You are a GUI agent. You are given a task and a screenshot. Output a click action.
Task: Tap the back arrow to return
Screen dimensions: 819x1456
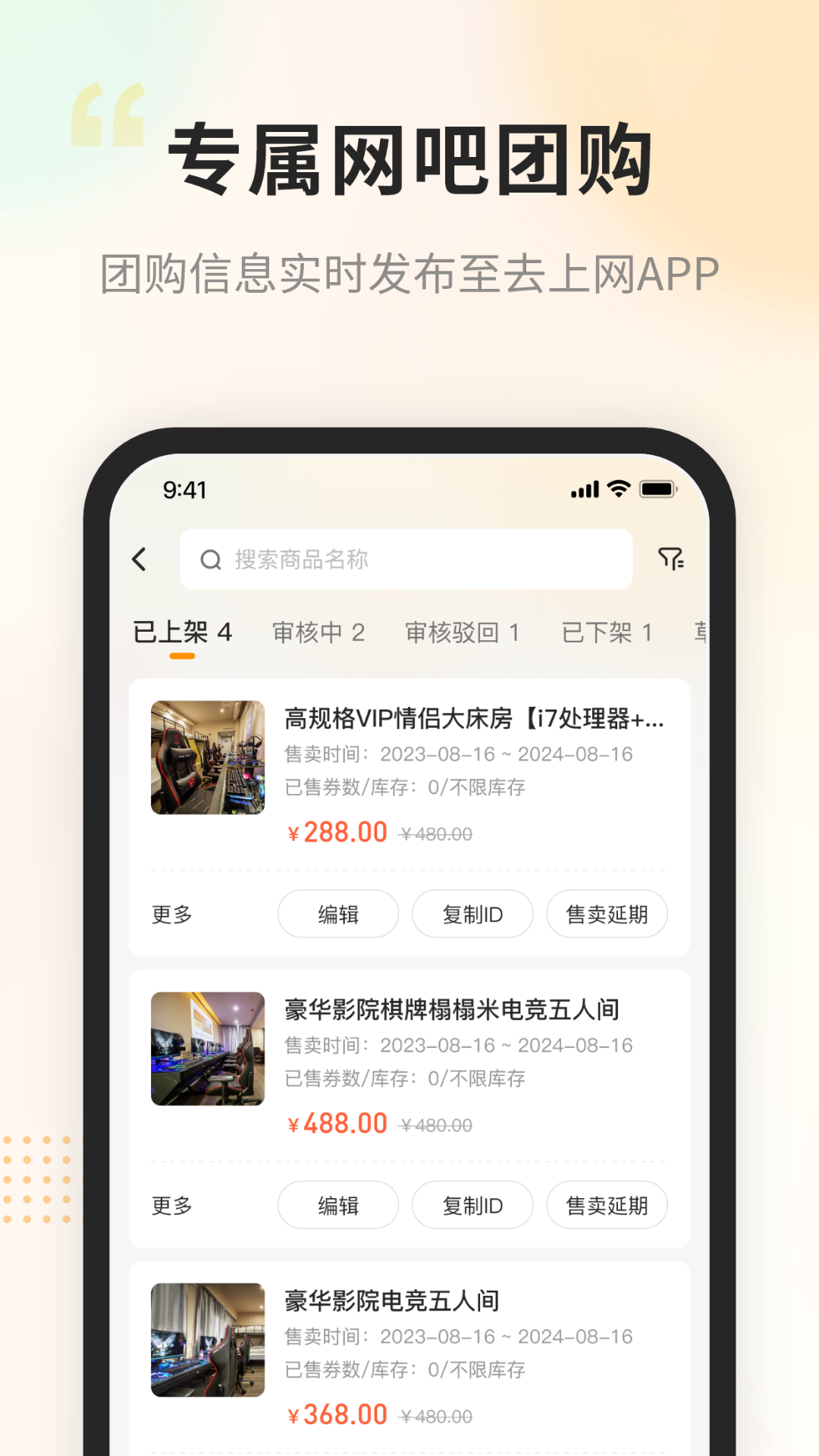[140, 559]
